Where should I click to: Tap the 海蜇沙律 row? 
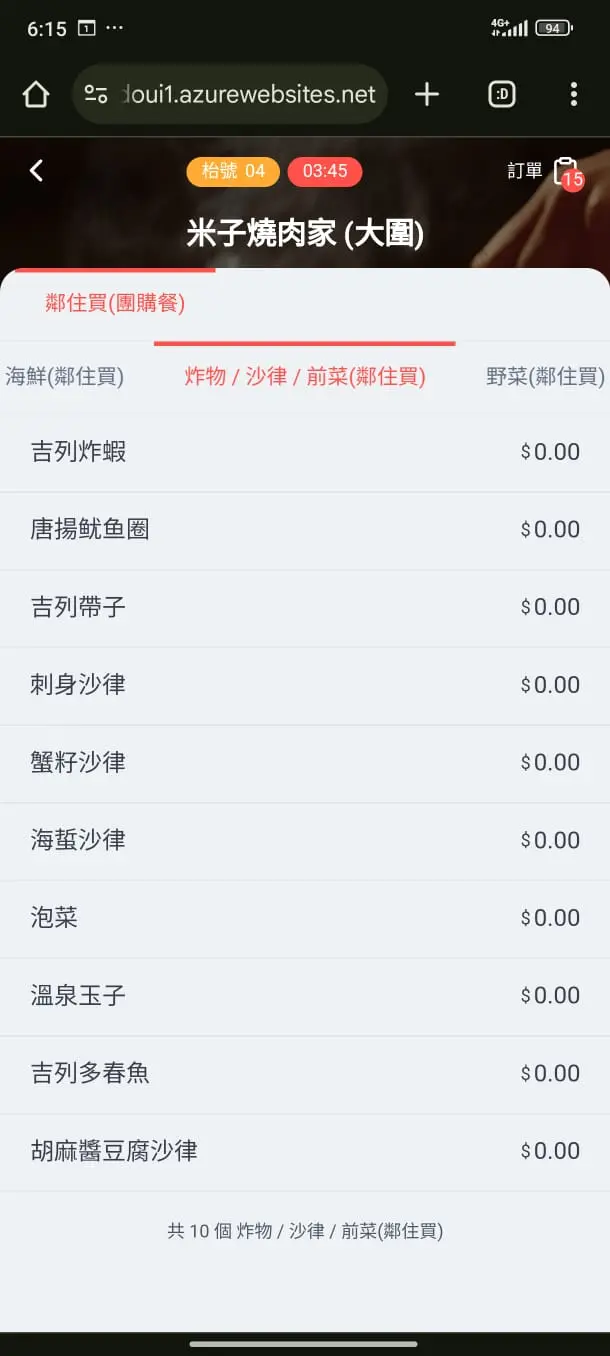(x=305, y=840)
